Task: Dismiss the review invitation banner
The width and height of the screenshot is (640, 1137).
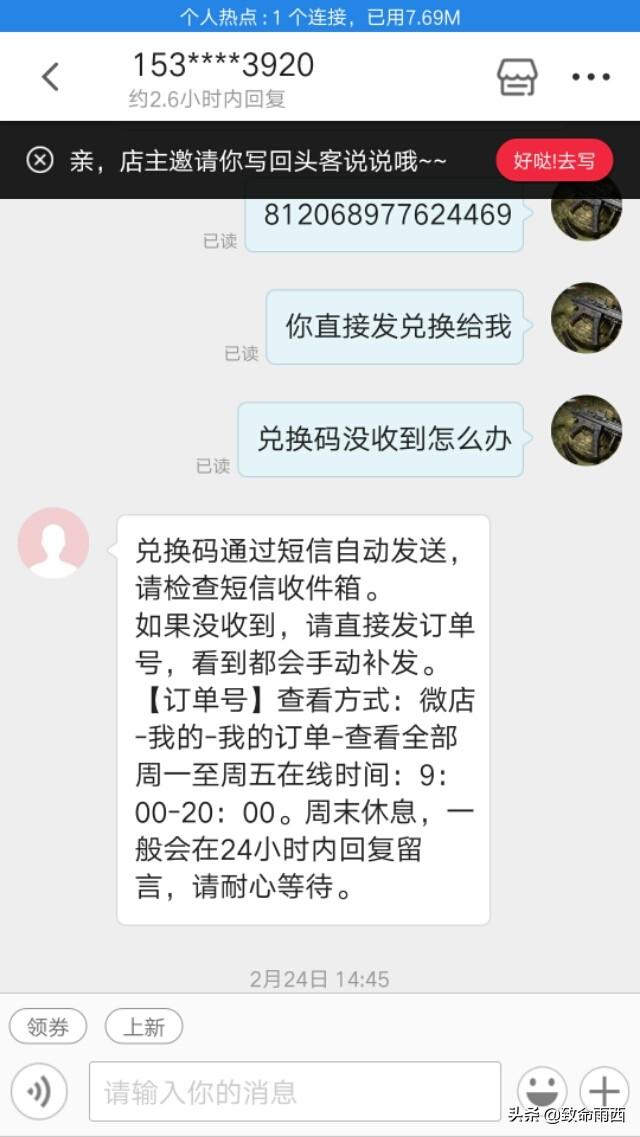Action: click(40, 160)
